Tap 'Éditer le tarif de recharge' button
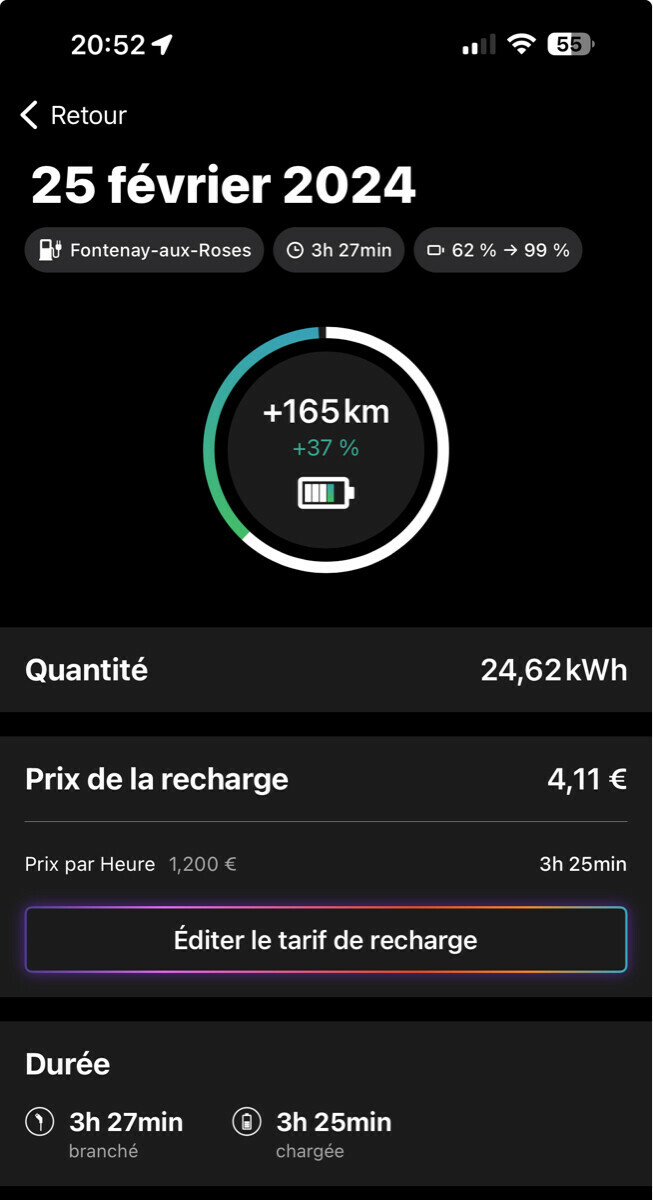The width and height of the screenshot is (653, 1200). (x=326, y=940)
